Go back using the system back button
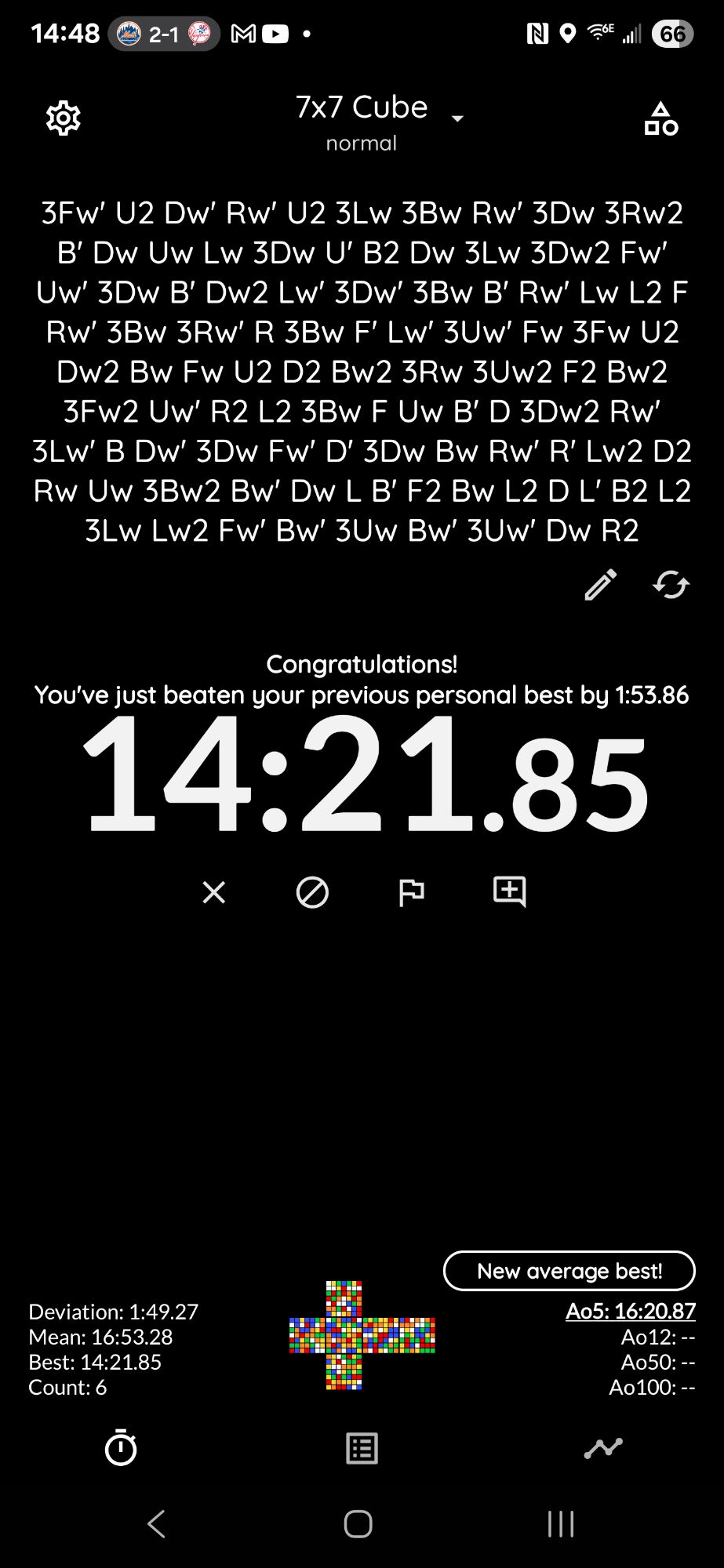 click(157, 1524)
